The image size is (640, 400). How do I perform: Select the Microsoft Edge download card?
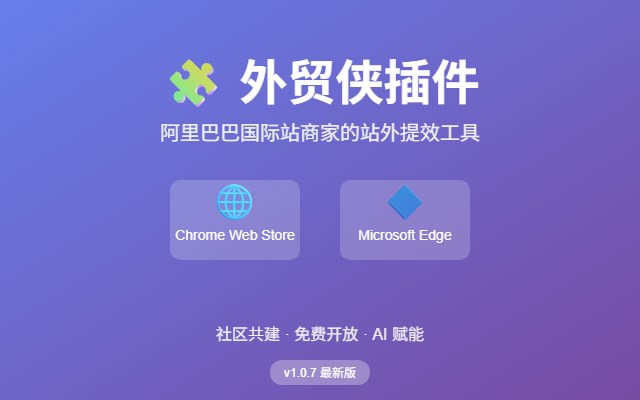tap(404, 220)
